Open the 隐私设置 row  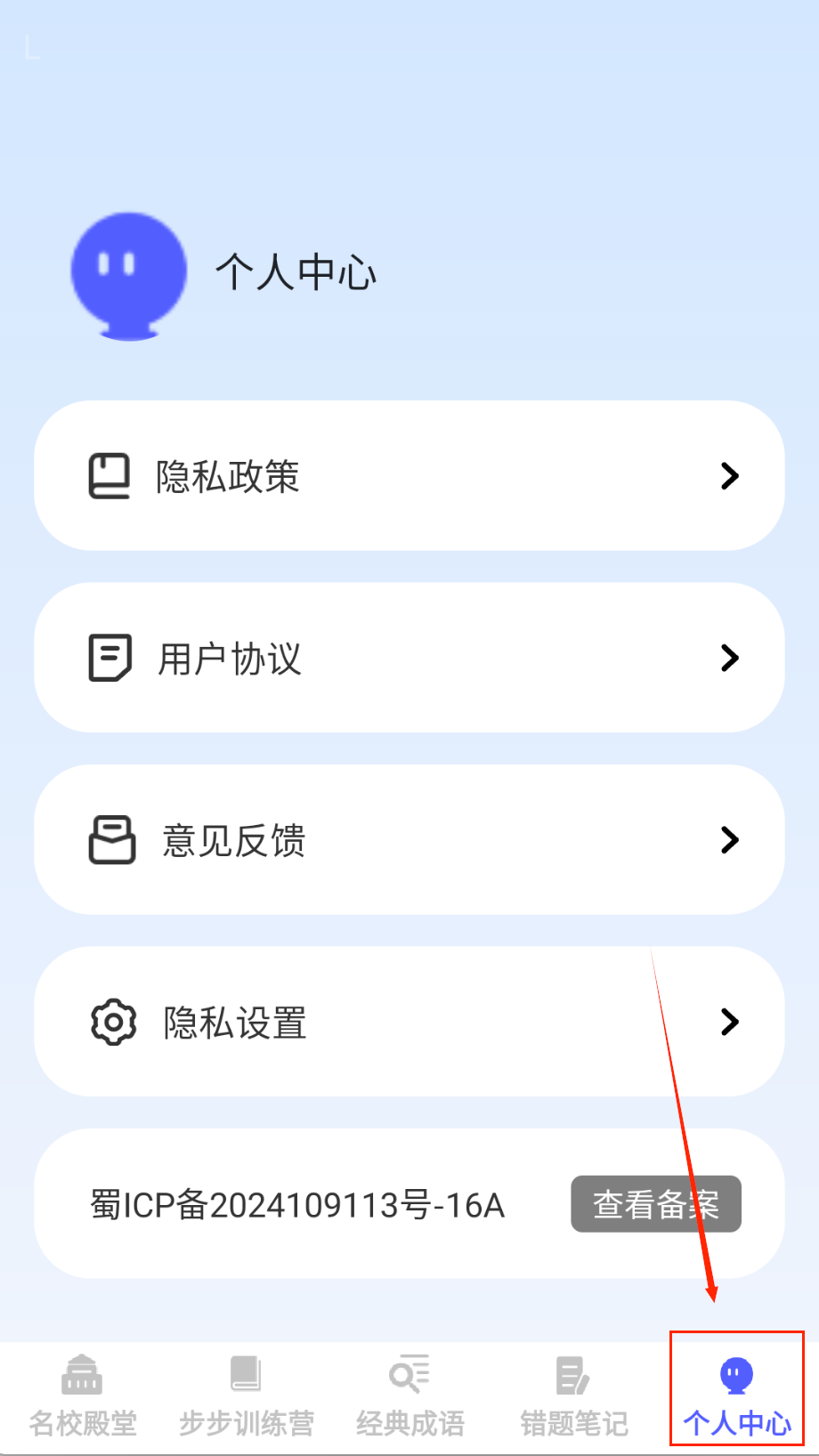[x=409, y=1022]
